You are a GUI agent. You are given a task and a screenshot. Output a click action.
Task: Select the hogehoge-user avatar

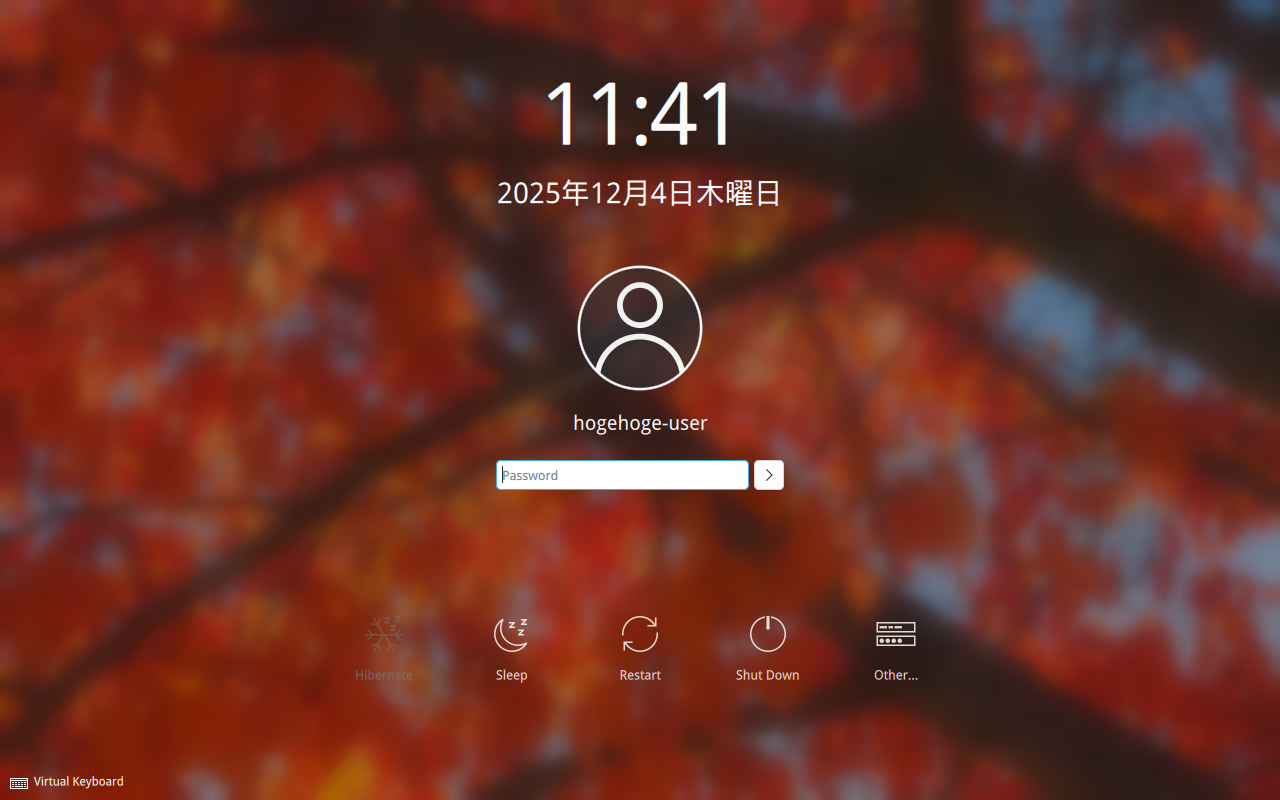(640, 328)
